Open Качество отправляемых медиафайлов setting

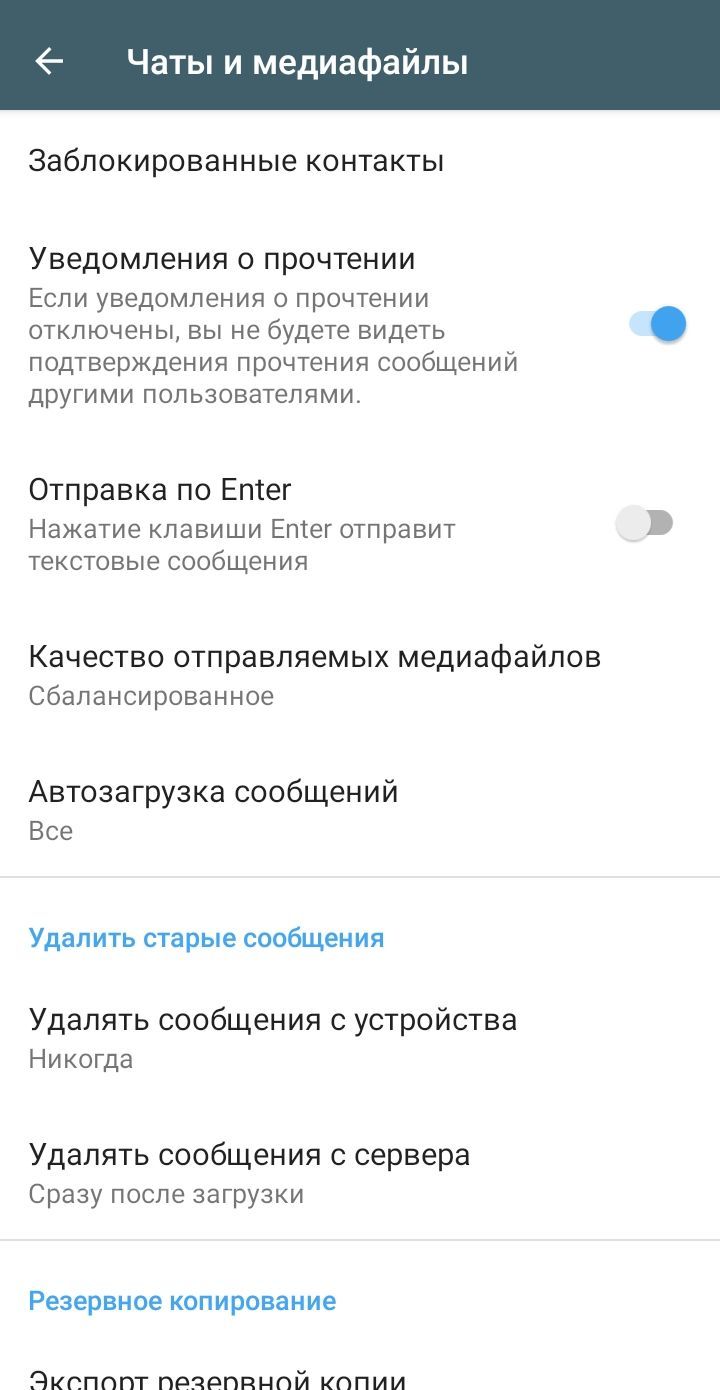(314, 674)
